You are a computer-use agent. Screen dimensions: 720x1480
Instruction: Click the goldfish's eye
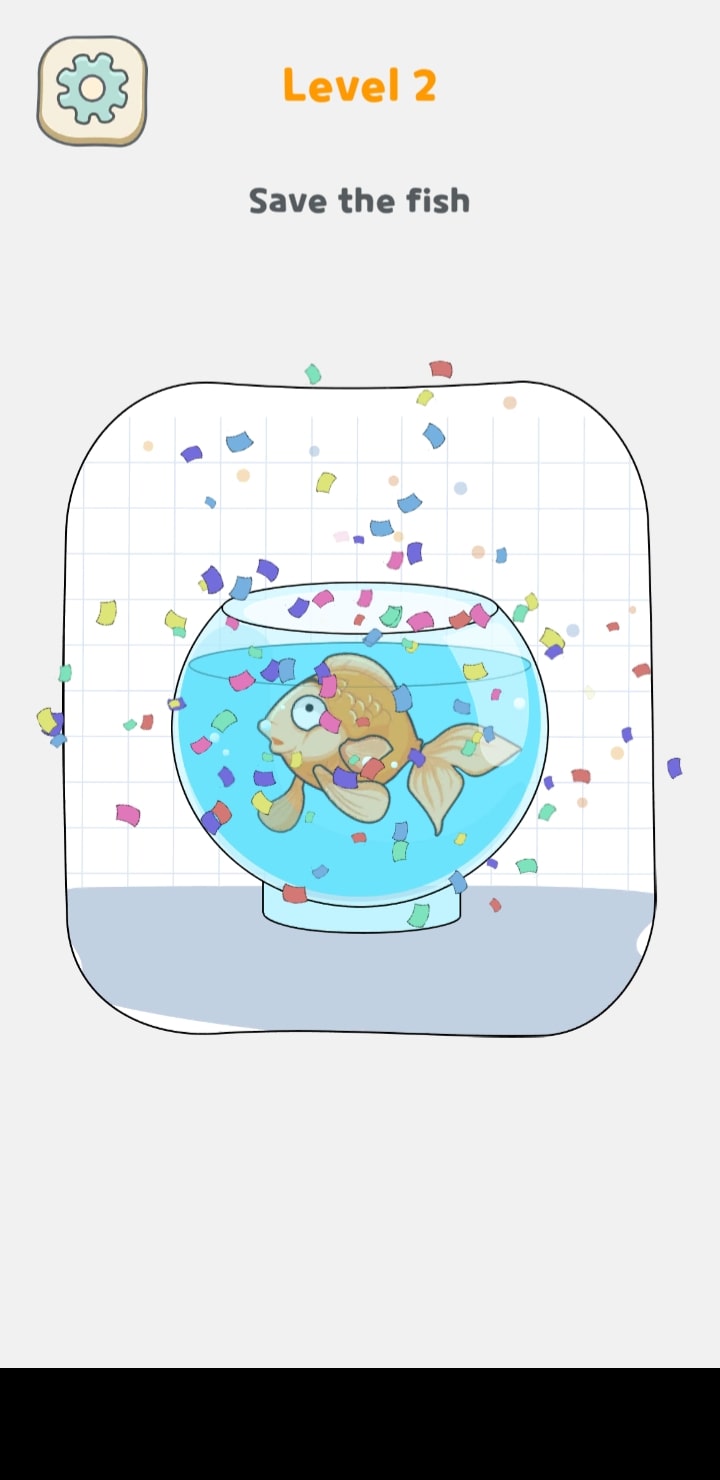pyautogui.click(x=307, y=708)
